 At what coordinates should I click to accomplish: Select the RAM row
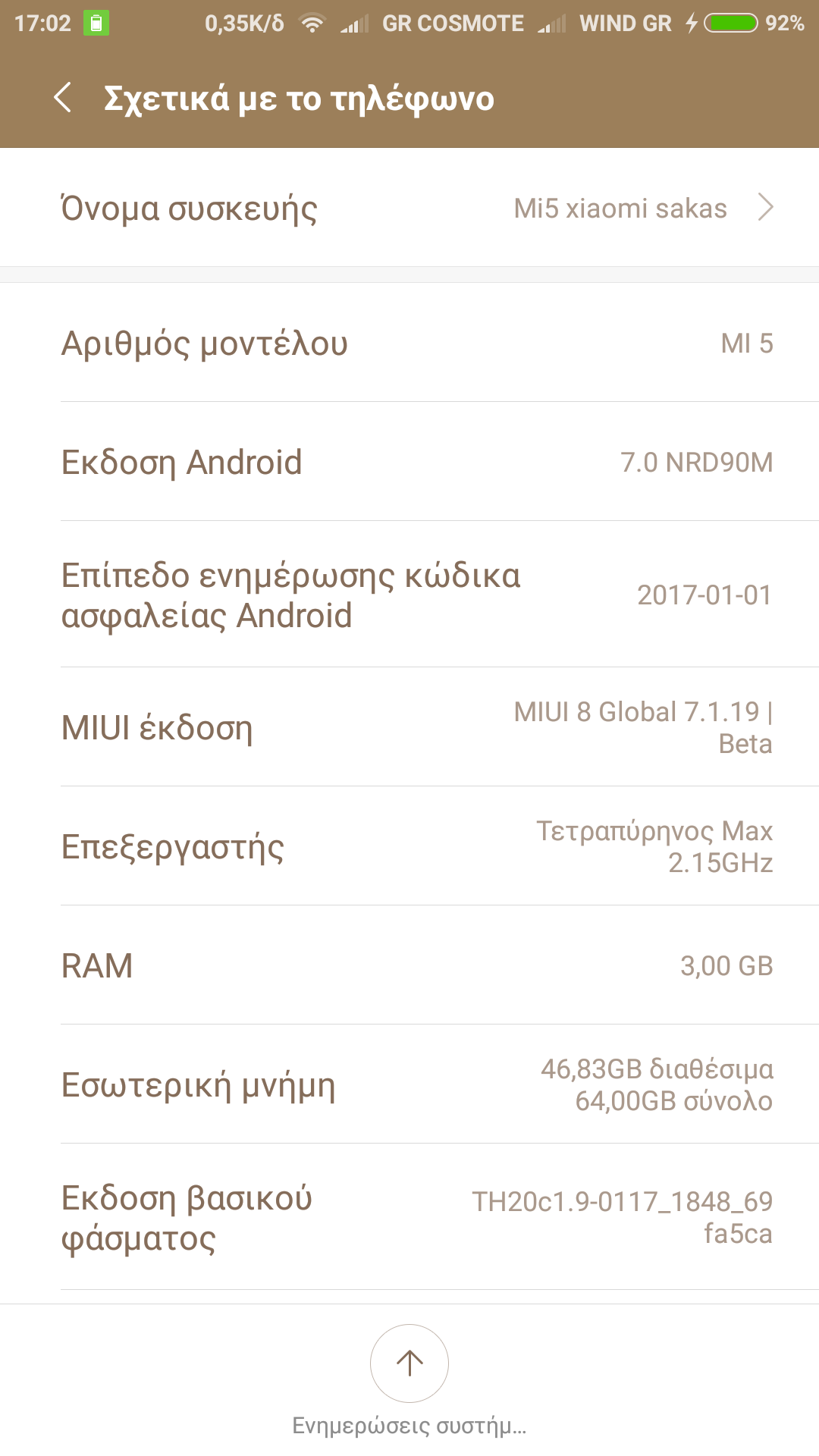click(x=409, y=965)
